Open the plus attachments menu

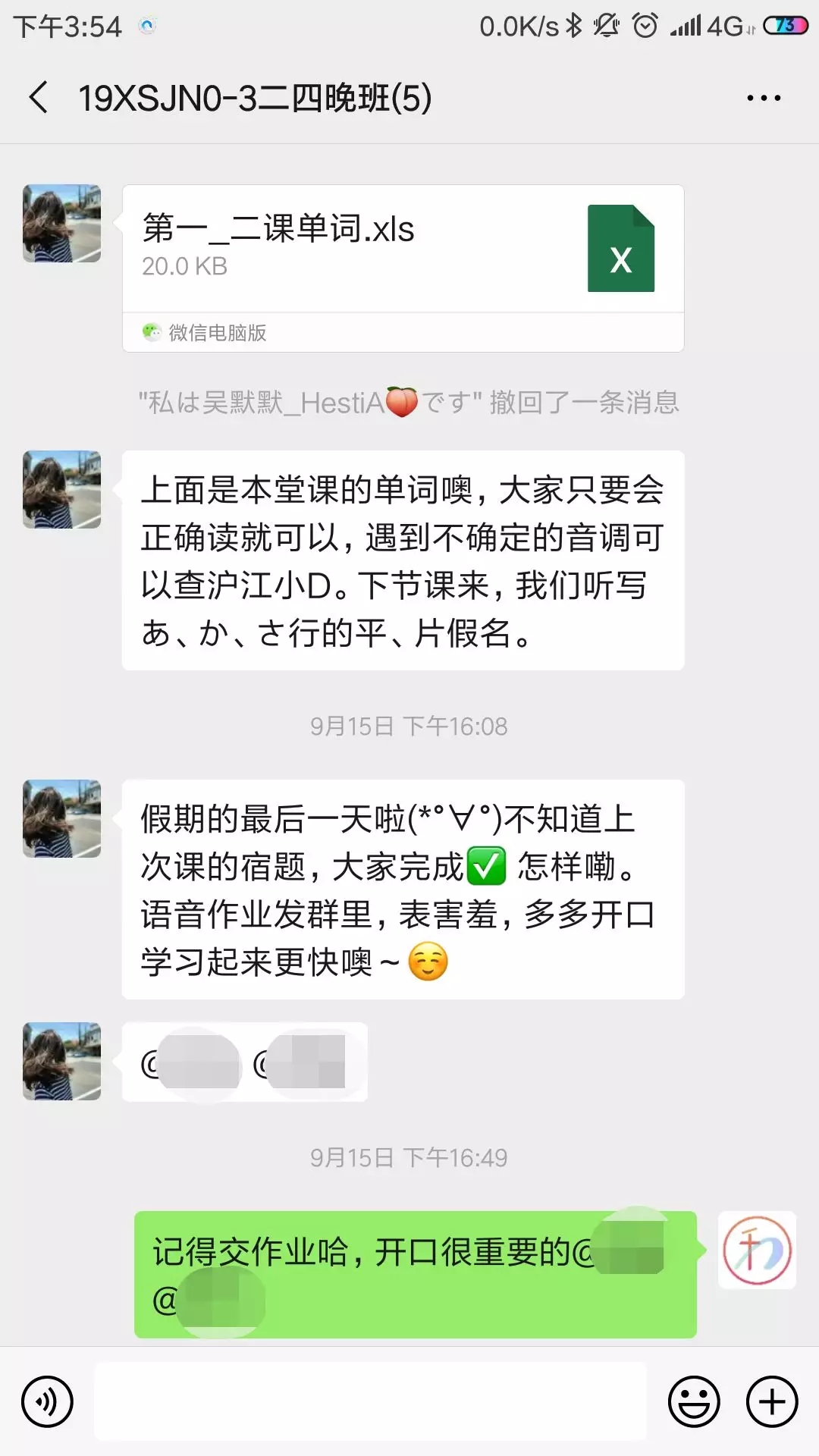772,1401
